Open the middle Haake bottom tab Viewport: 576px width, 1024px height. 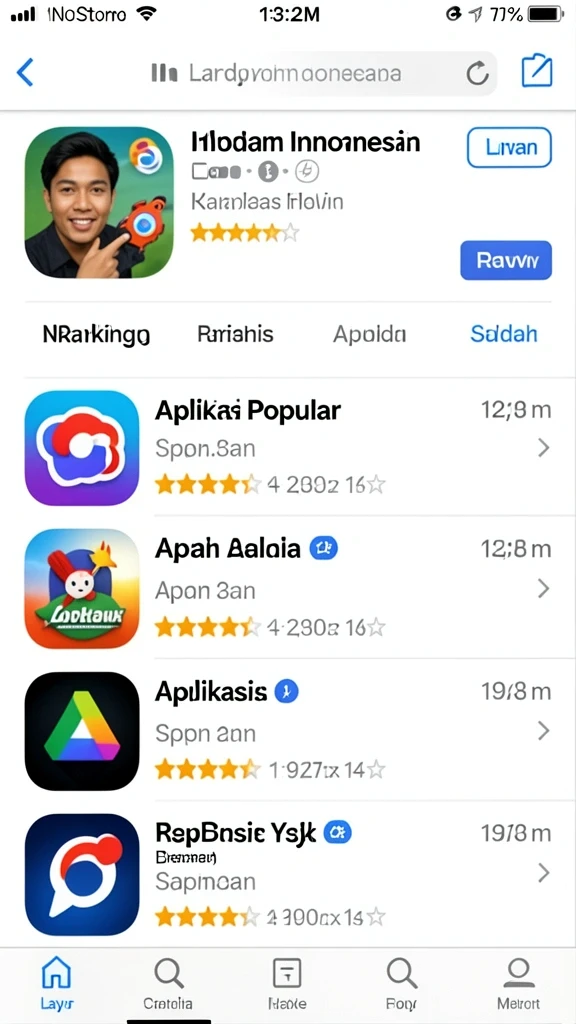coord(287,982)
